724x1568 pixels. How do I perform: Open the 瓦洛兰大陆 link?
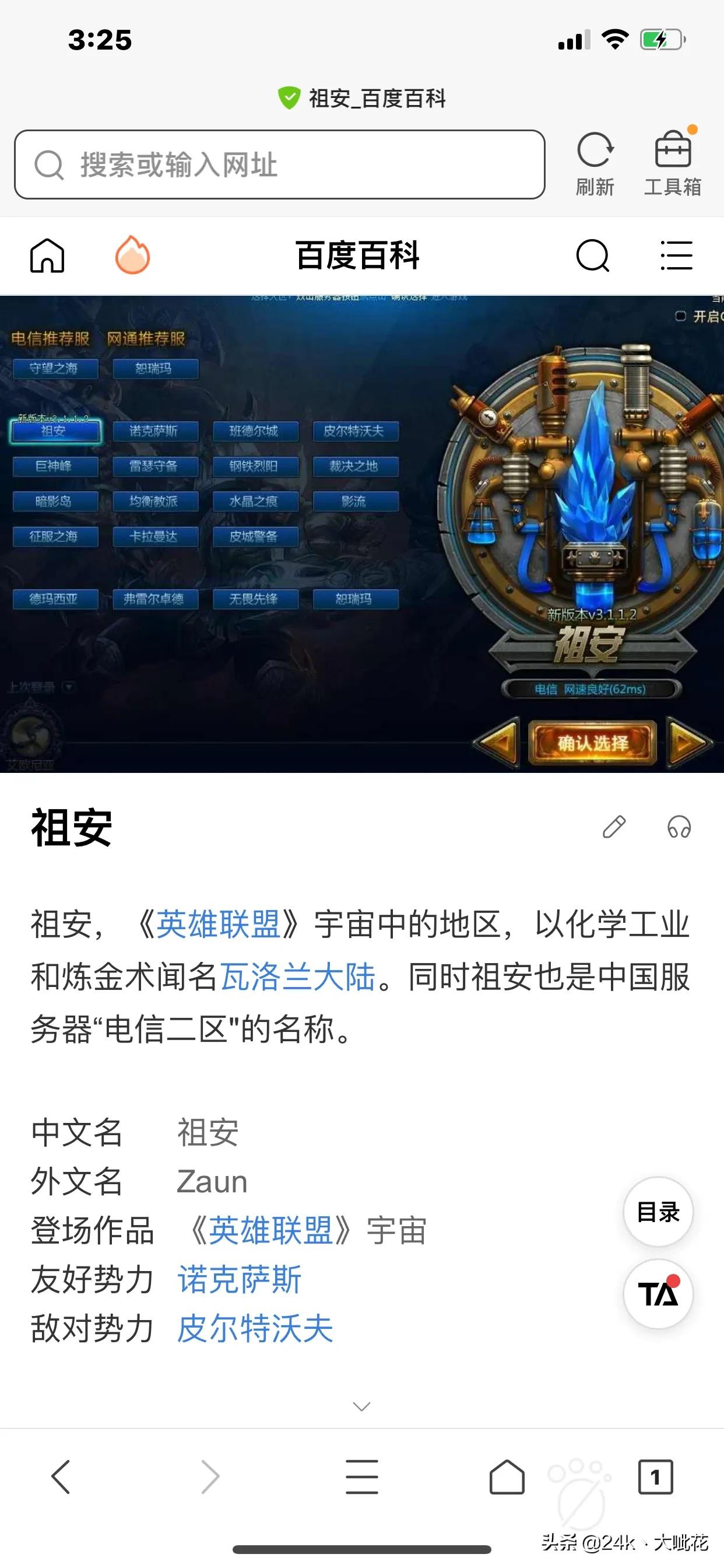pyautogui.click(x=297, y=977)
